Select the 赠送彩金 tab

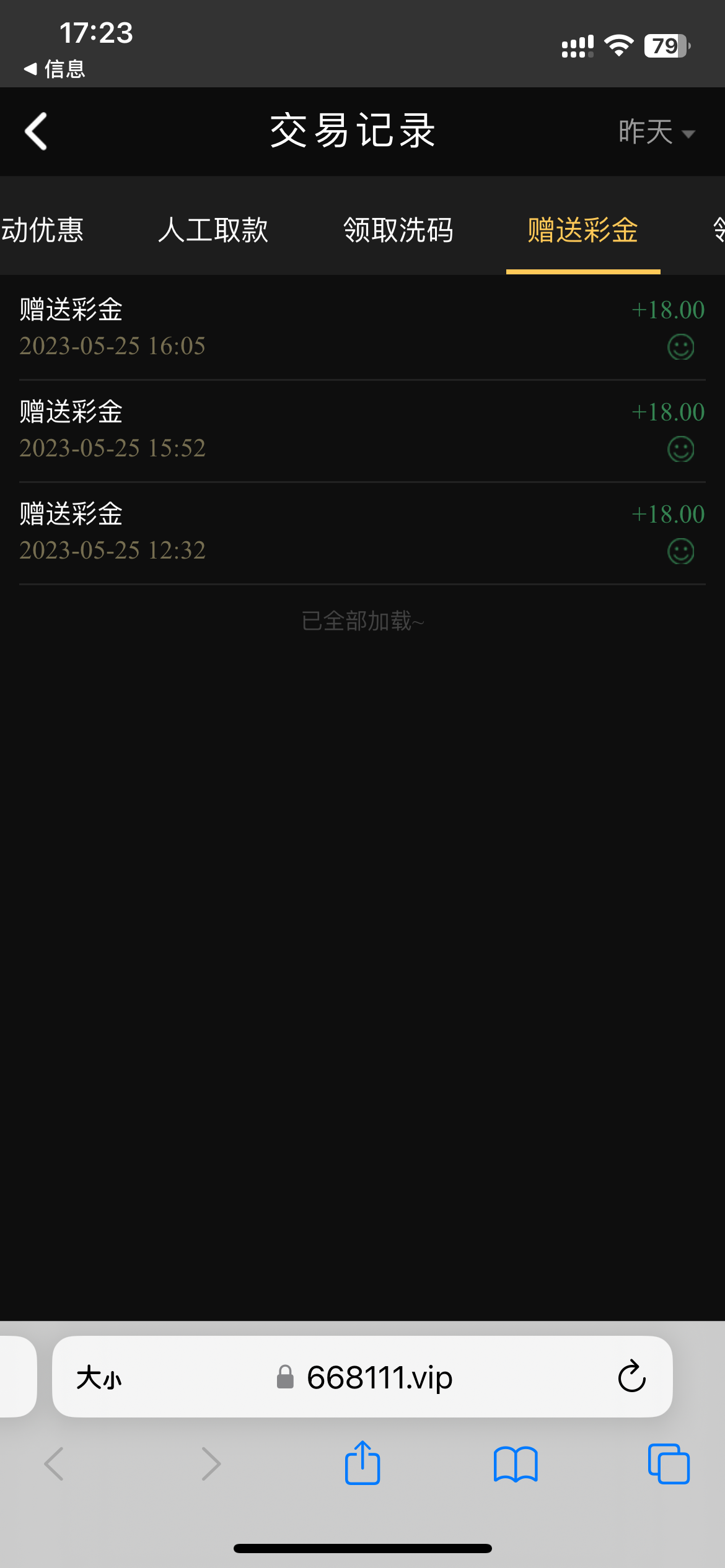582,230
